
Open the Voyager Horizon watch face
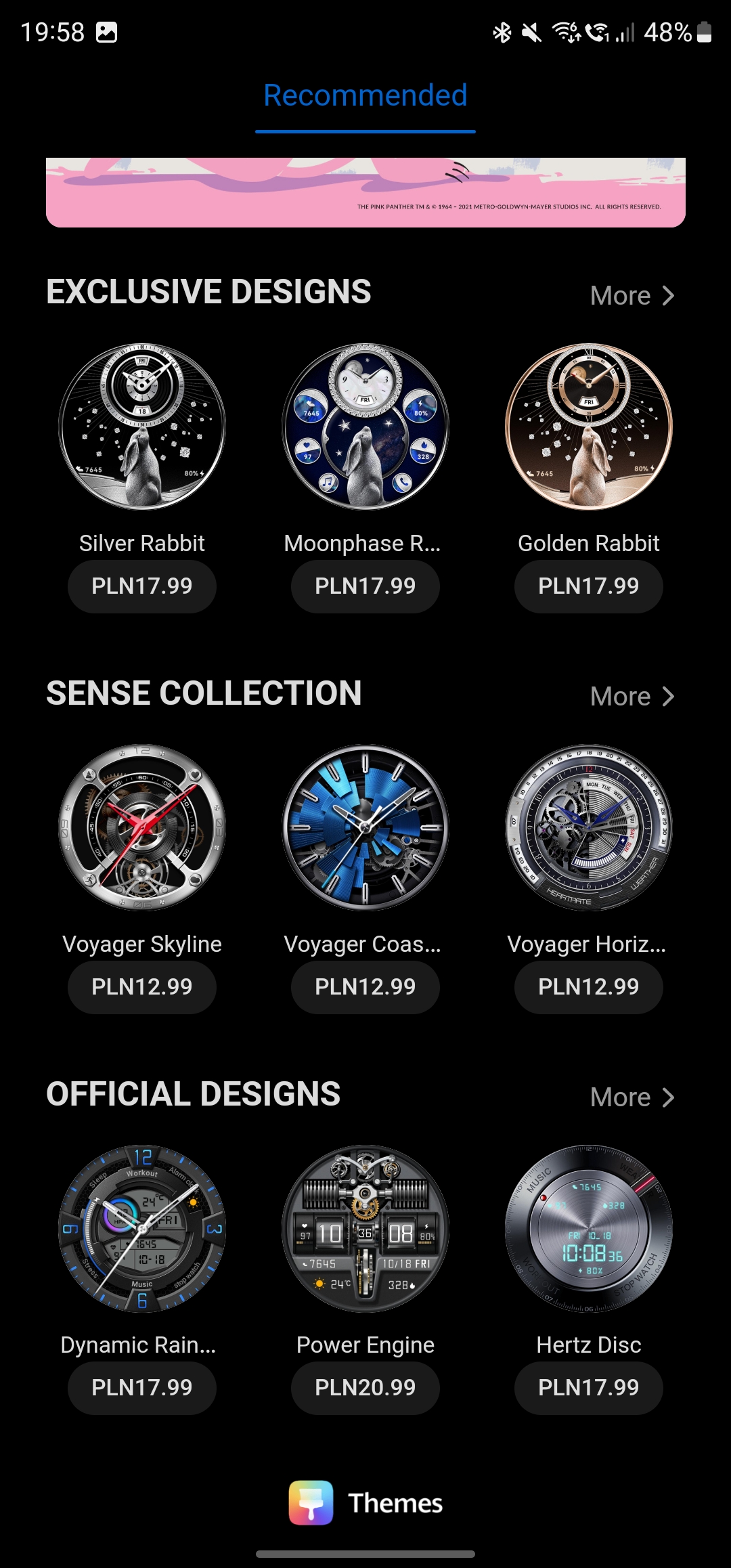coord(589,827)
